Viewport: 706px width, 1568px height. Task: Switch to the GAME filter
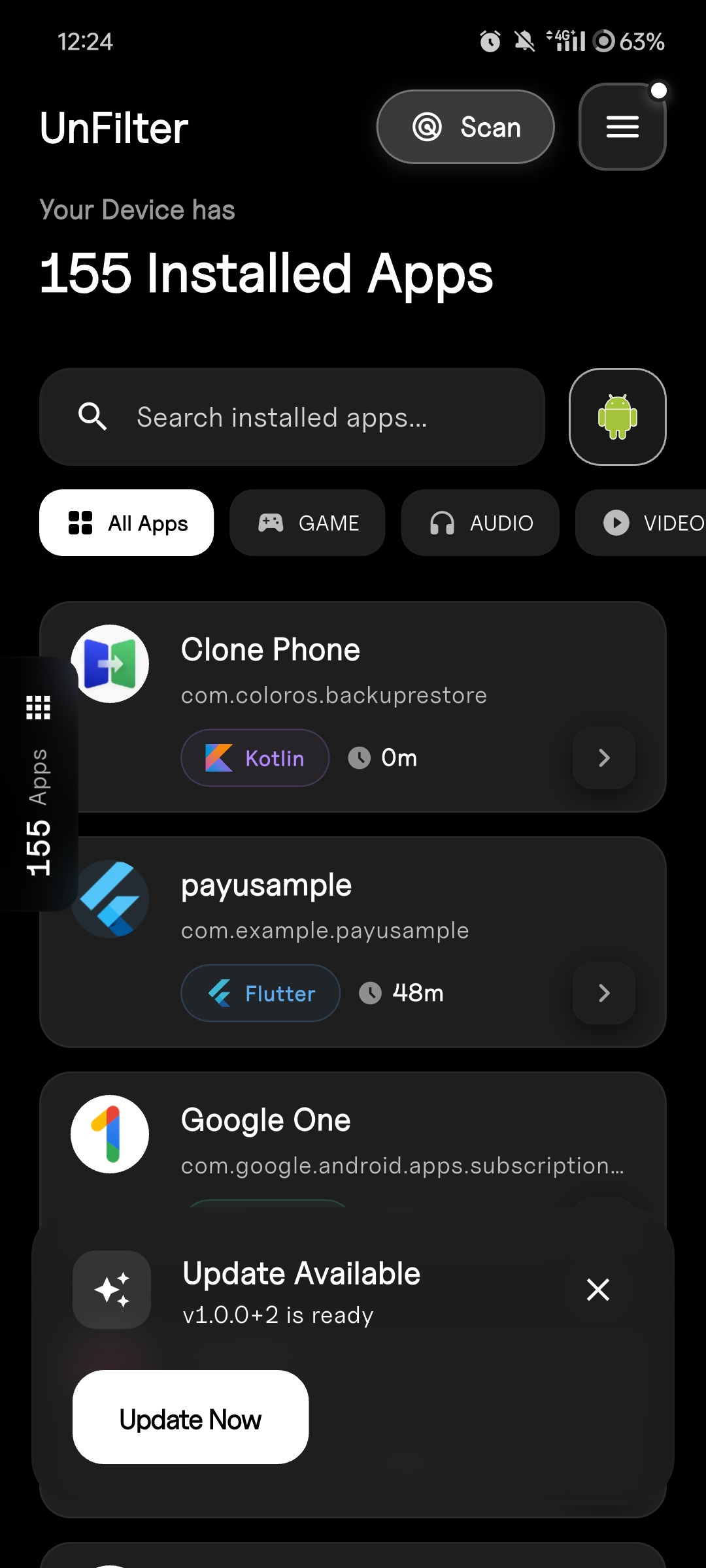307,523
